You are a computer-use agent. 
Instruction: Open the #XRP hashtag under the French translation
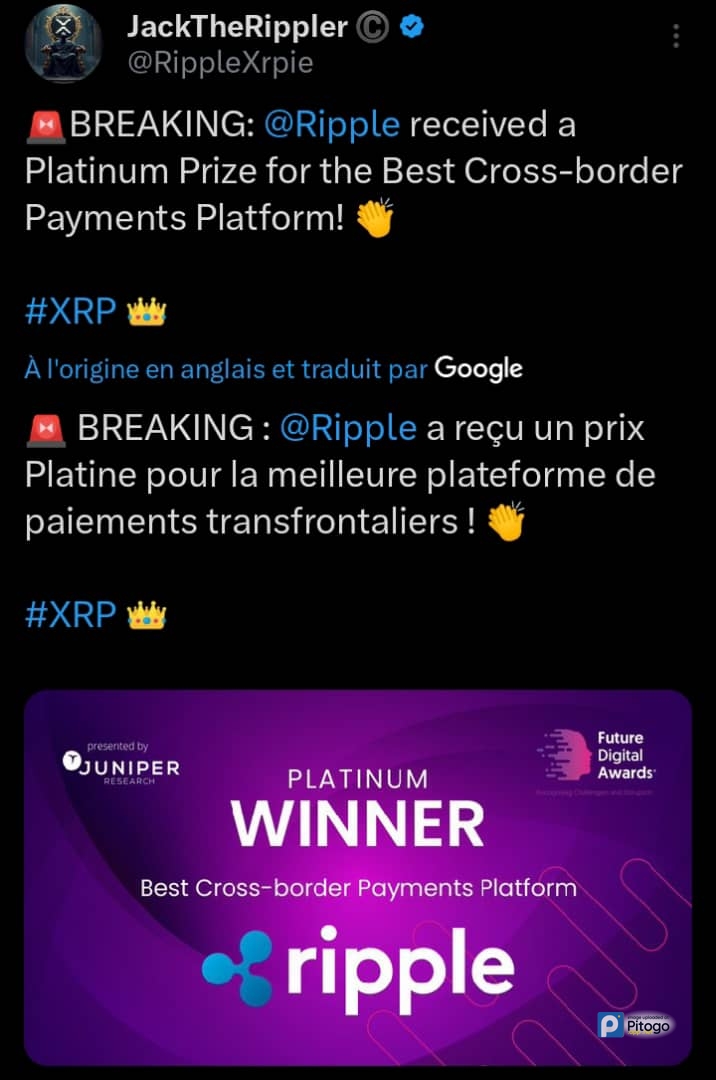coord(70,613)
